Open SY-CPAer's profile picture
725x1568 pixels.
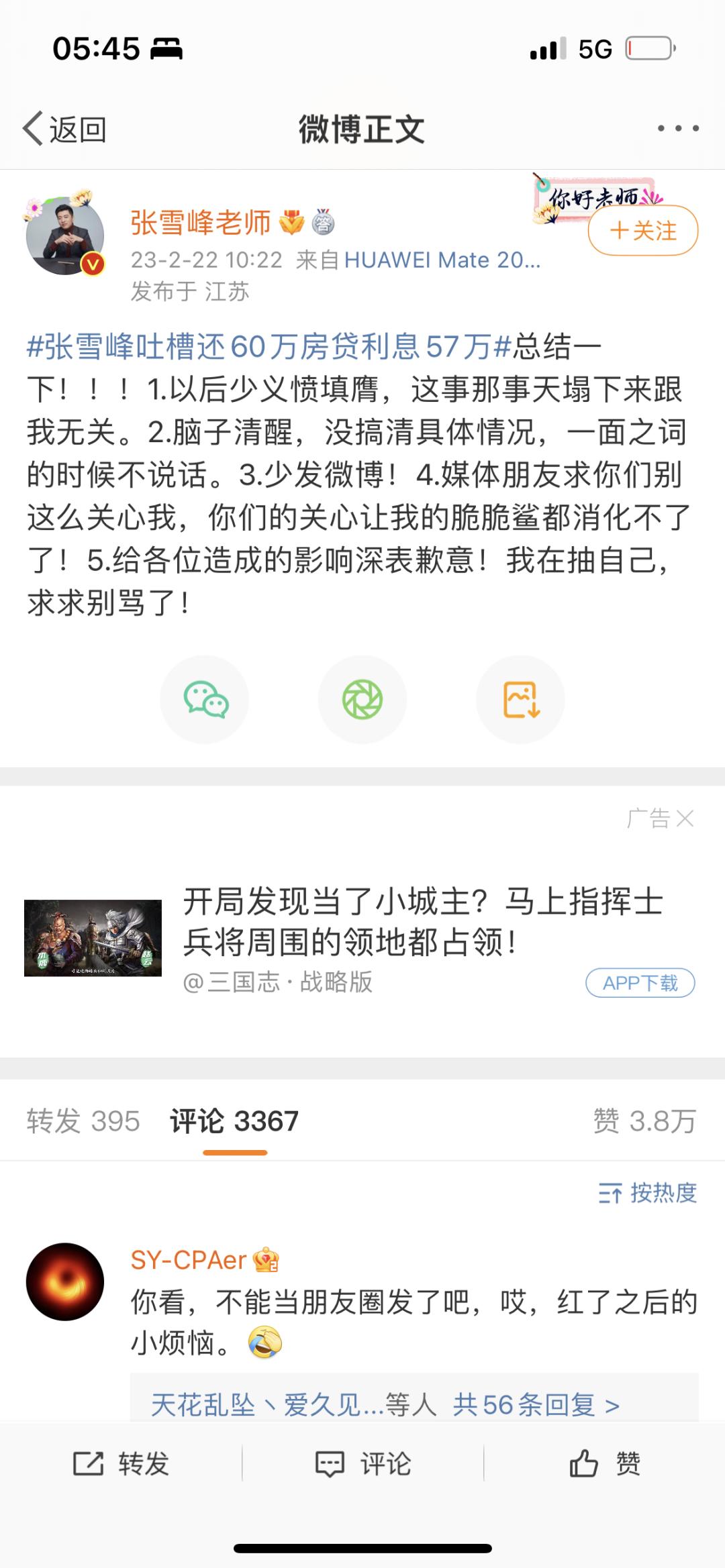[x=65, y=1282]
